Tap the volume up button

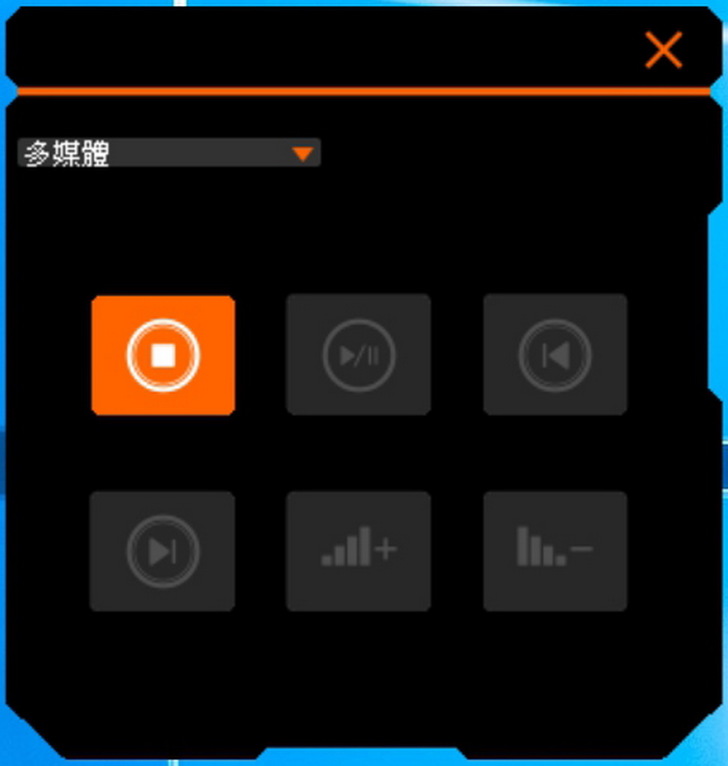pos(359,551)
